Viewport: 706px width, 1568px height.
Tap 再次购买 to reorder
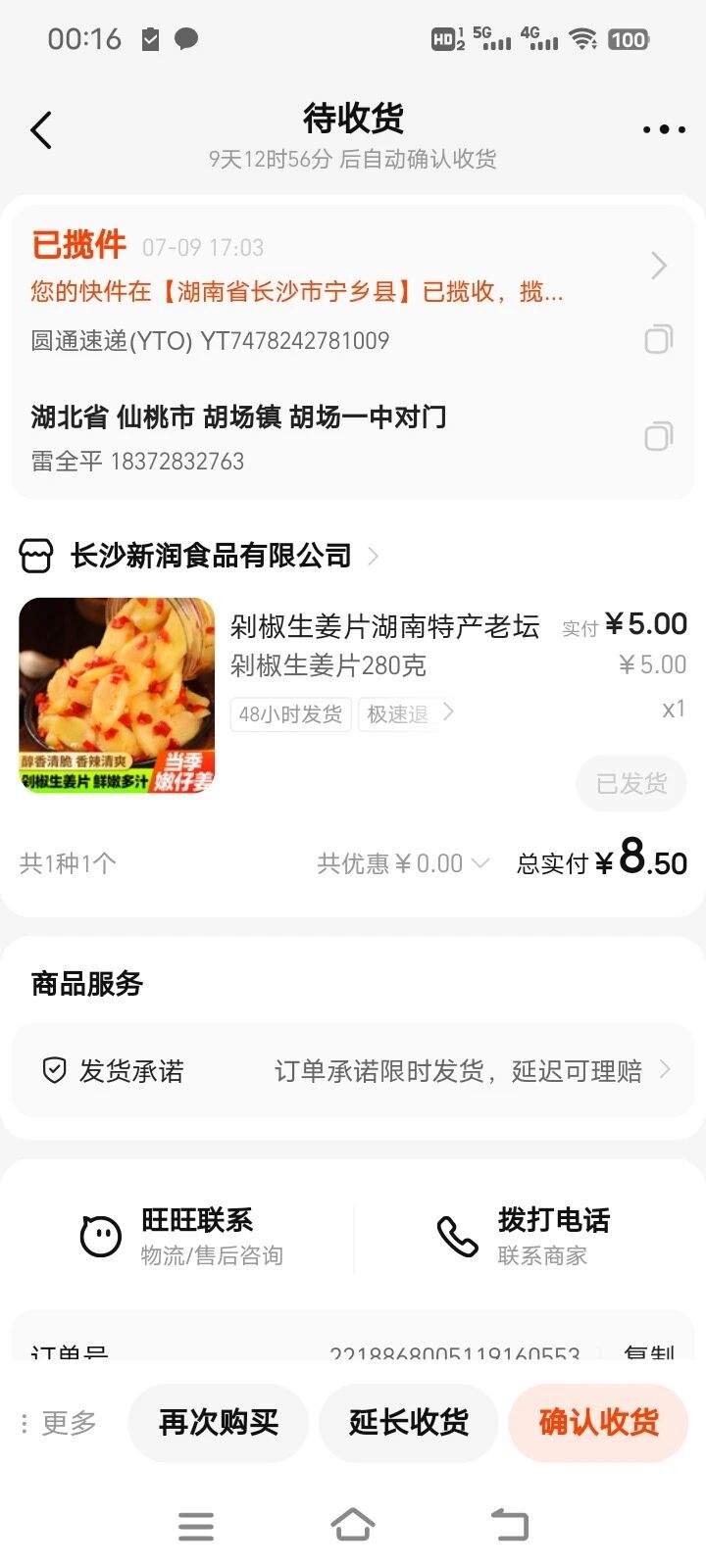pos(219,1423)
